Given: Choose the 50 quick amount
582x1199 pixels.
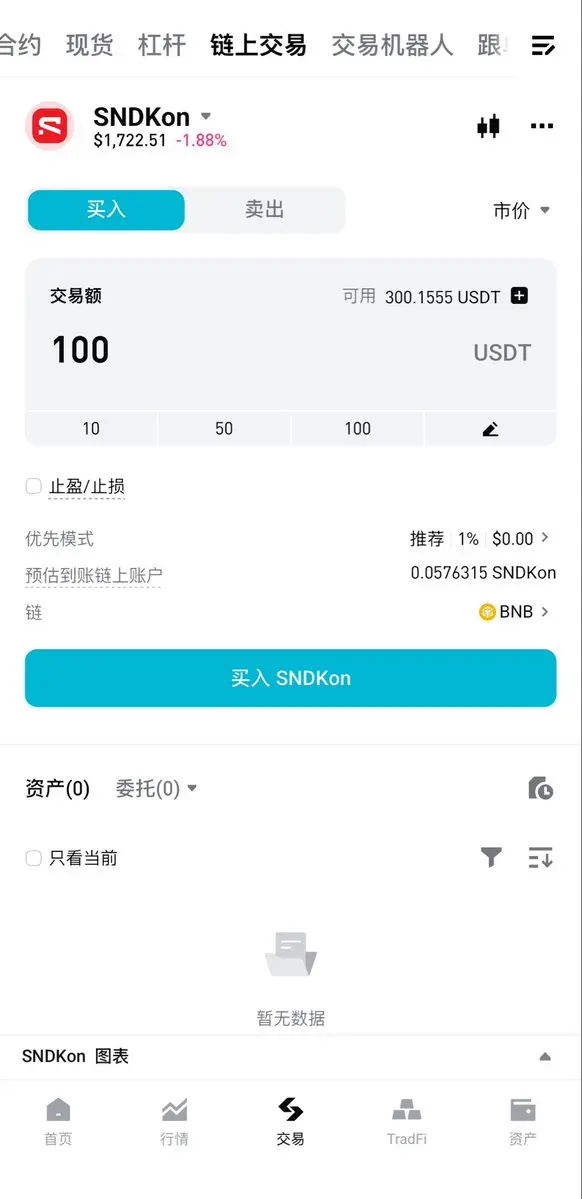Looking at the screenshot, I should 224,428.
